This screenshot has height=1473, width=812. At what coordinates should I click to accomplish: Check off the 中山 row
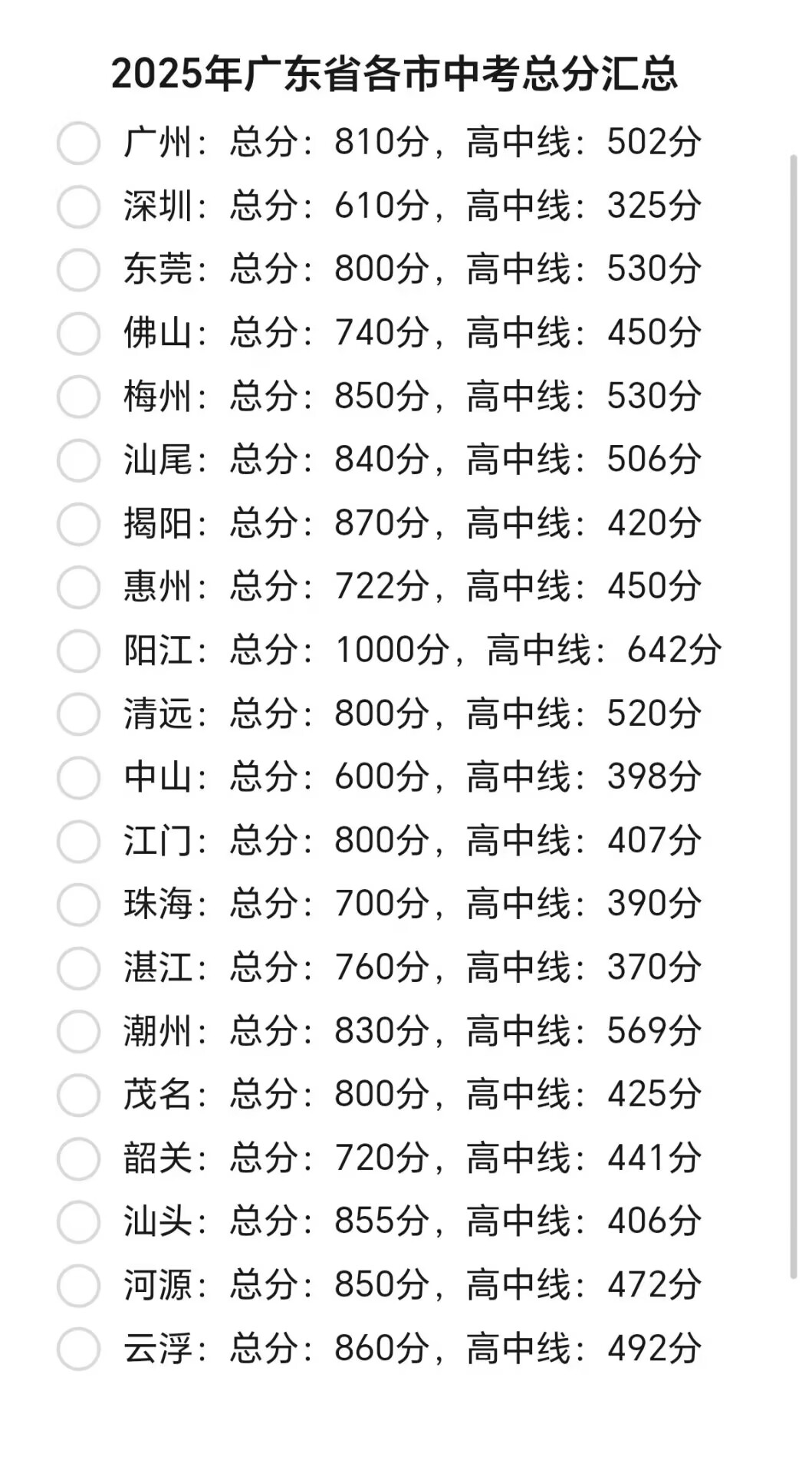click(x=78, y=777)
